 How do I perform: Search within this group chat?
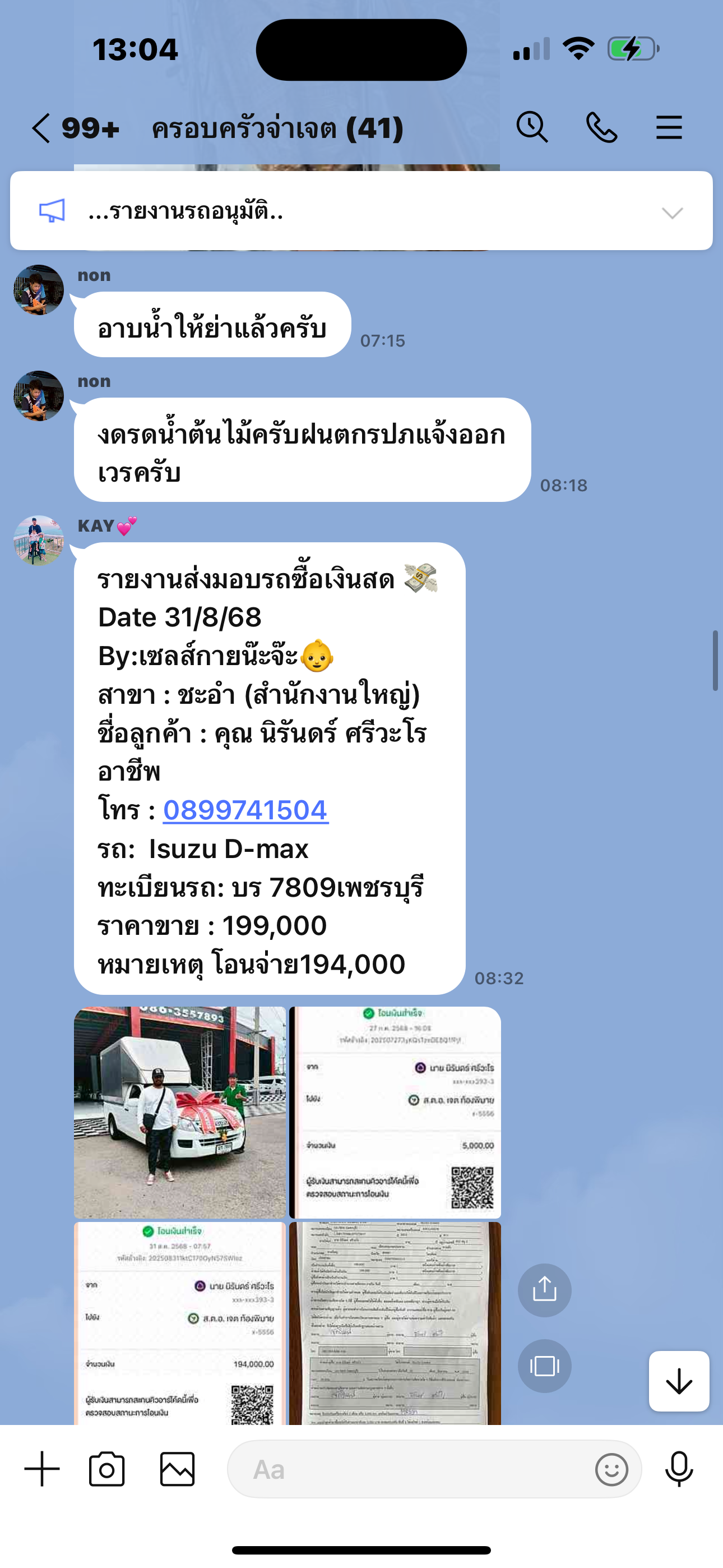tap(532, 127)
